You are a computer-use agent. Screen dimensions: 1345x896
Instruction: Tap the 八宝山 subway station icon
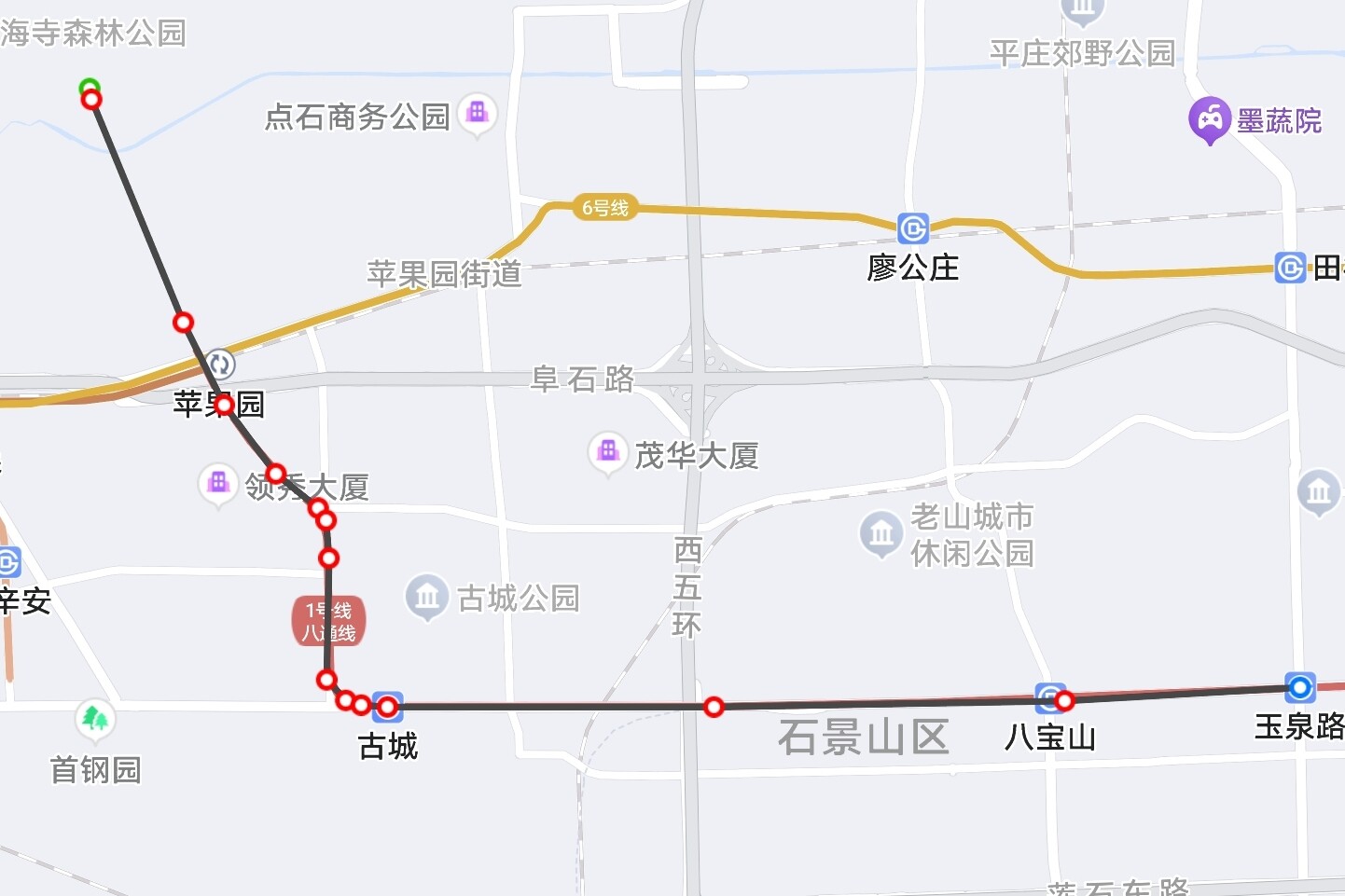tap(1049, 697)
